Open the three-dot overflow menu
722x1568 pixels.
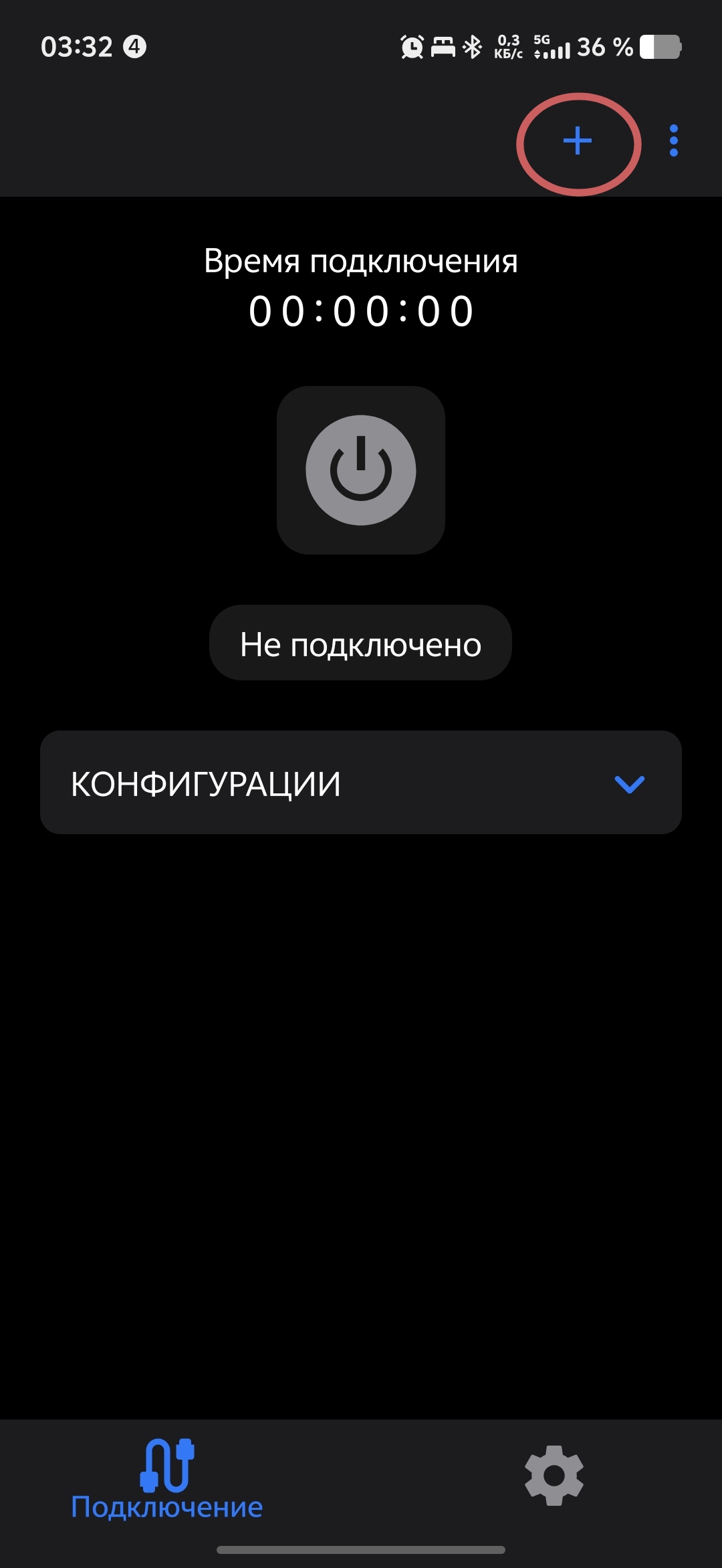point(673,141)
